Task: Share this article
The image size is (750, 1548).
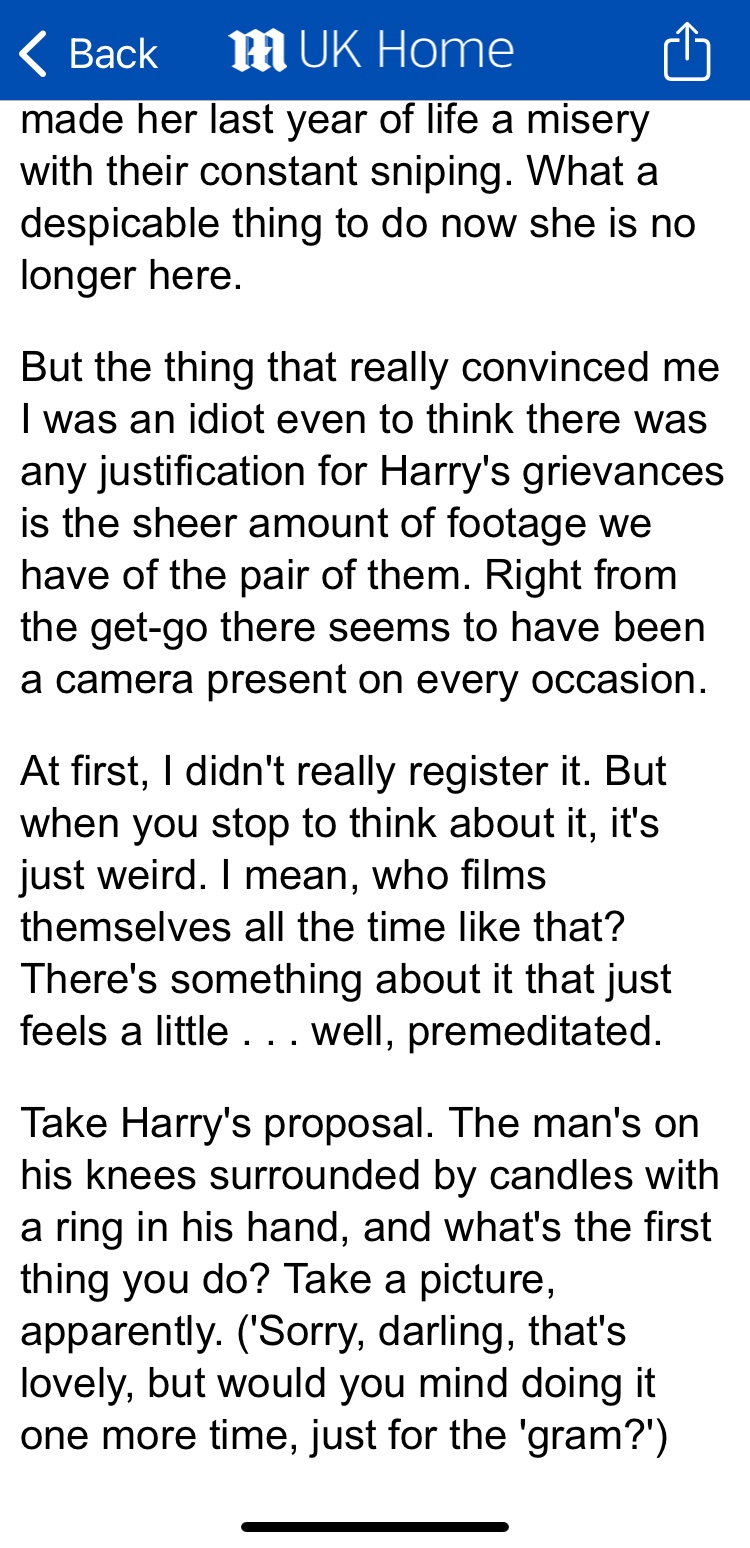Action: (686, 52)
